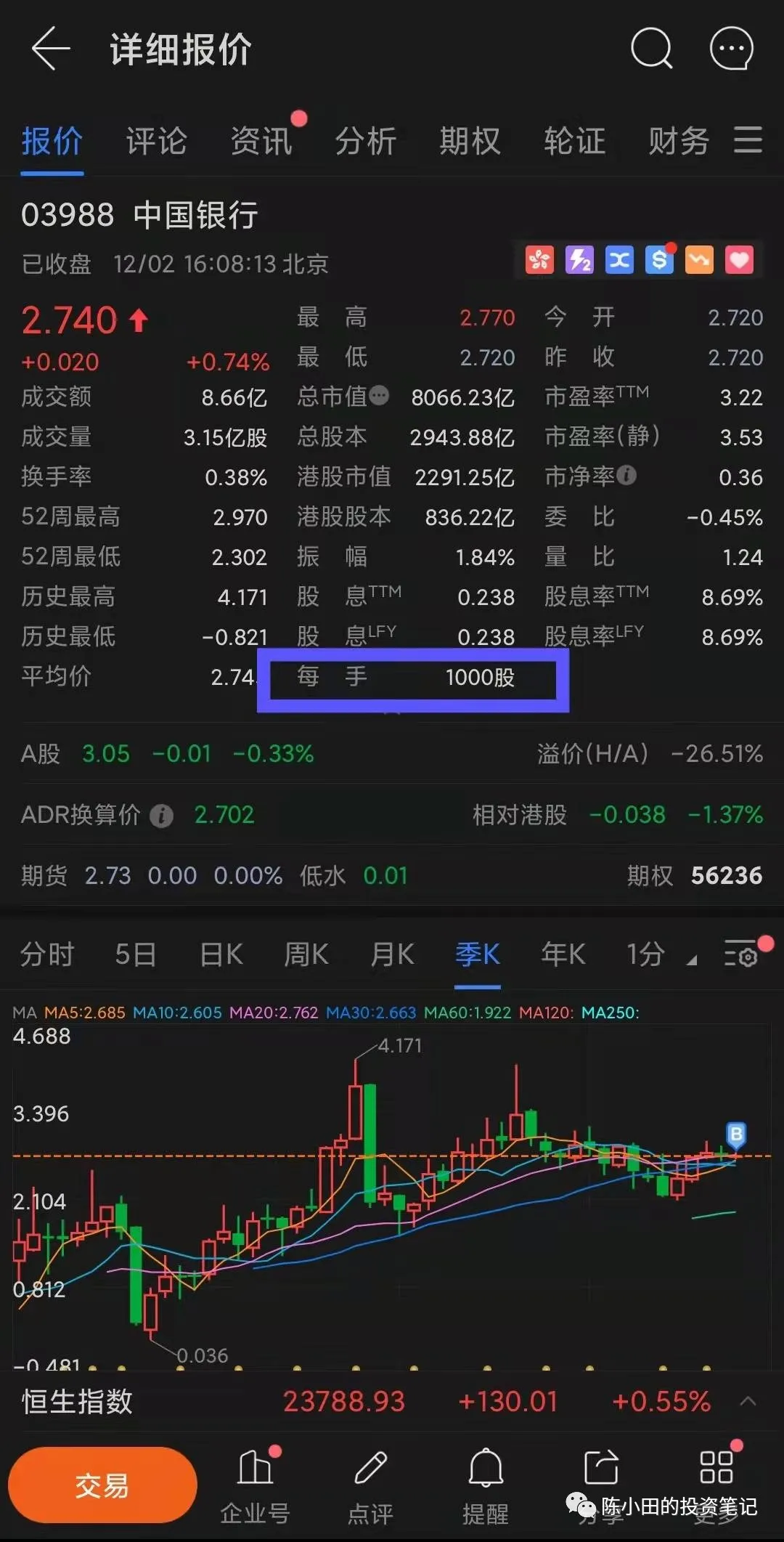
Task: Open the dollar money-flow icon
Action: point(658,259)
